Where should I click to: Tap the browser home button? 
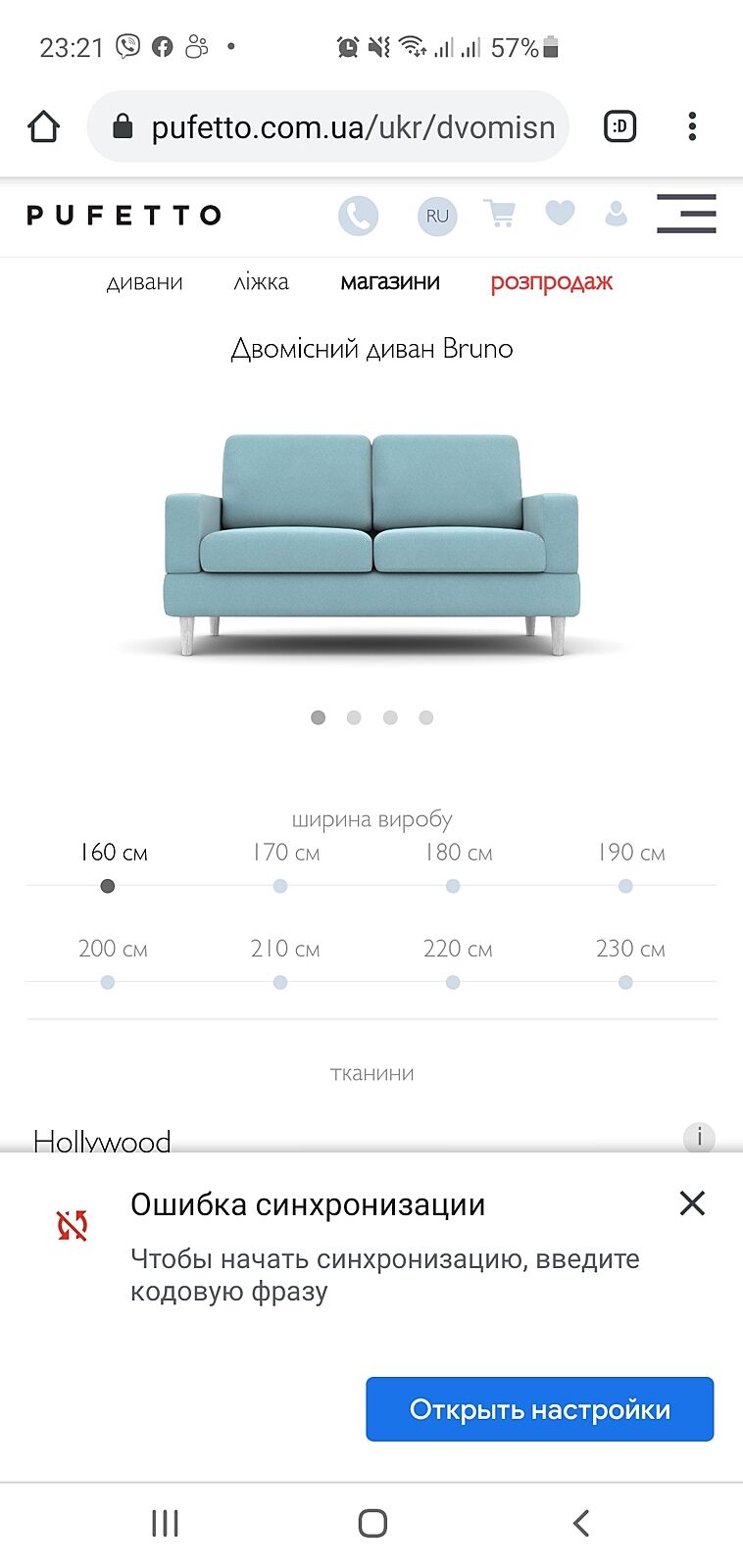point(44,126)
